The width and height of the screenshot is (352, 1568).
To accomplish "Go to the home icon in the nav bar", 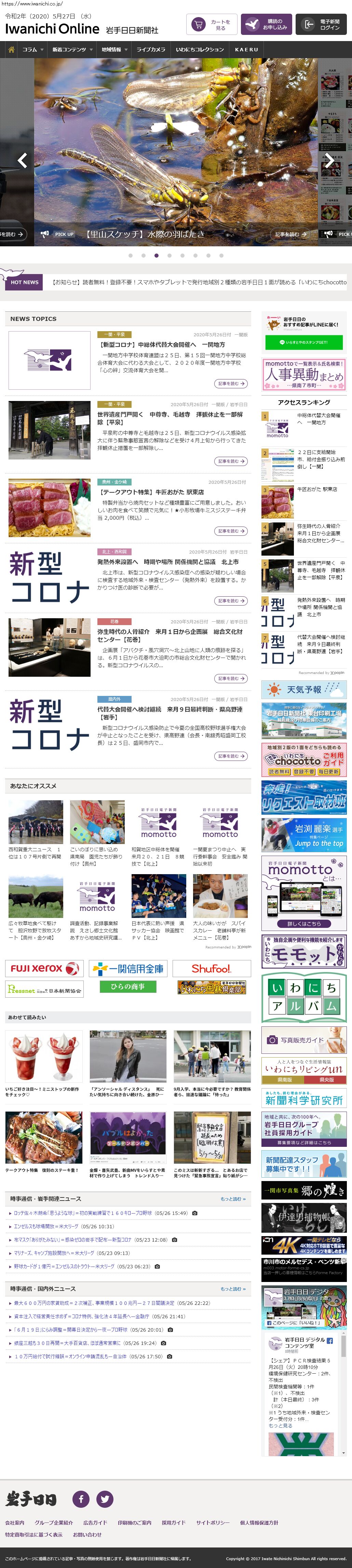I will point(11,50).
